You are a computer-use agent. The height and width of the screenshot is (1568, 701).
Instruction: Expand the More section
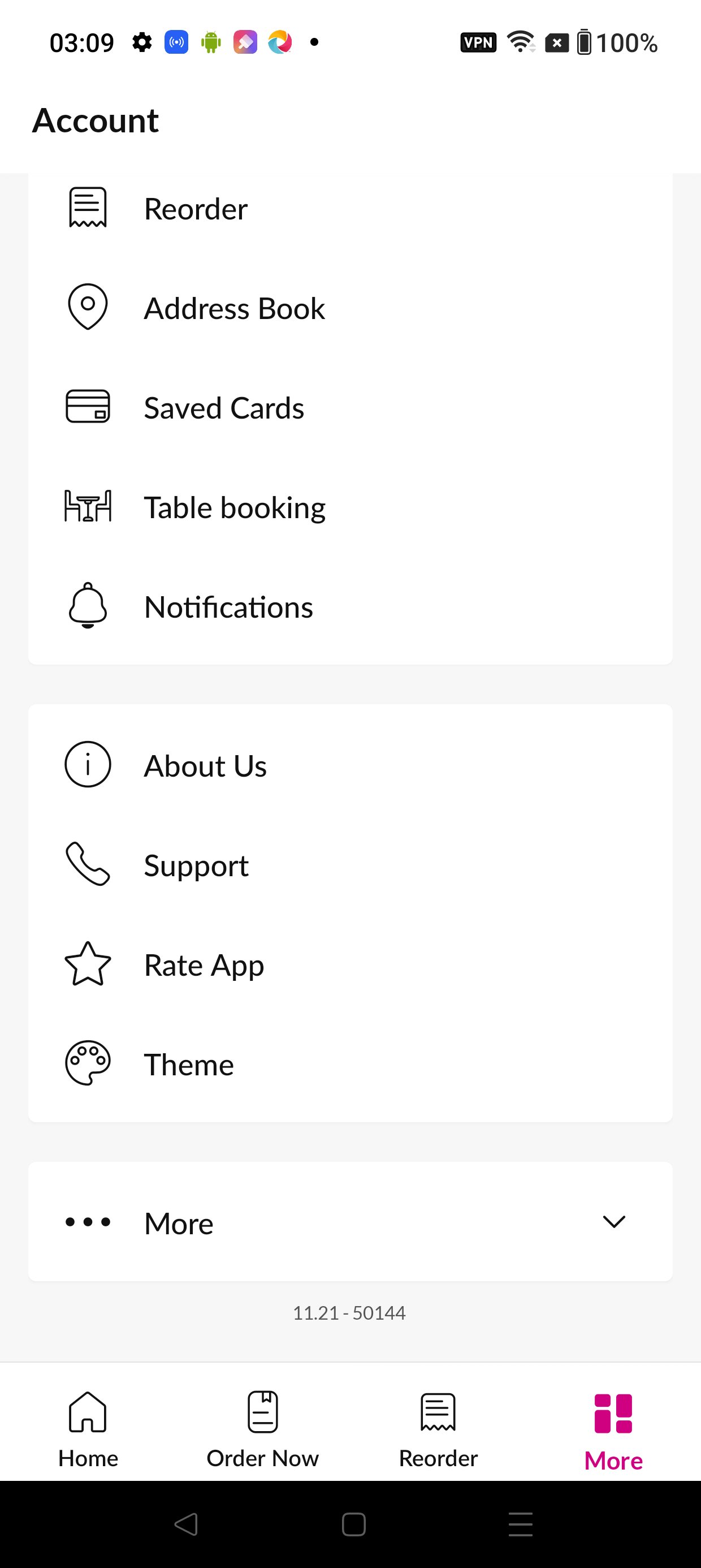350,1222
